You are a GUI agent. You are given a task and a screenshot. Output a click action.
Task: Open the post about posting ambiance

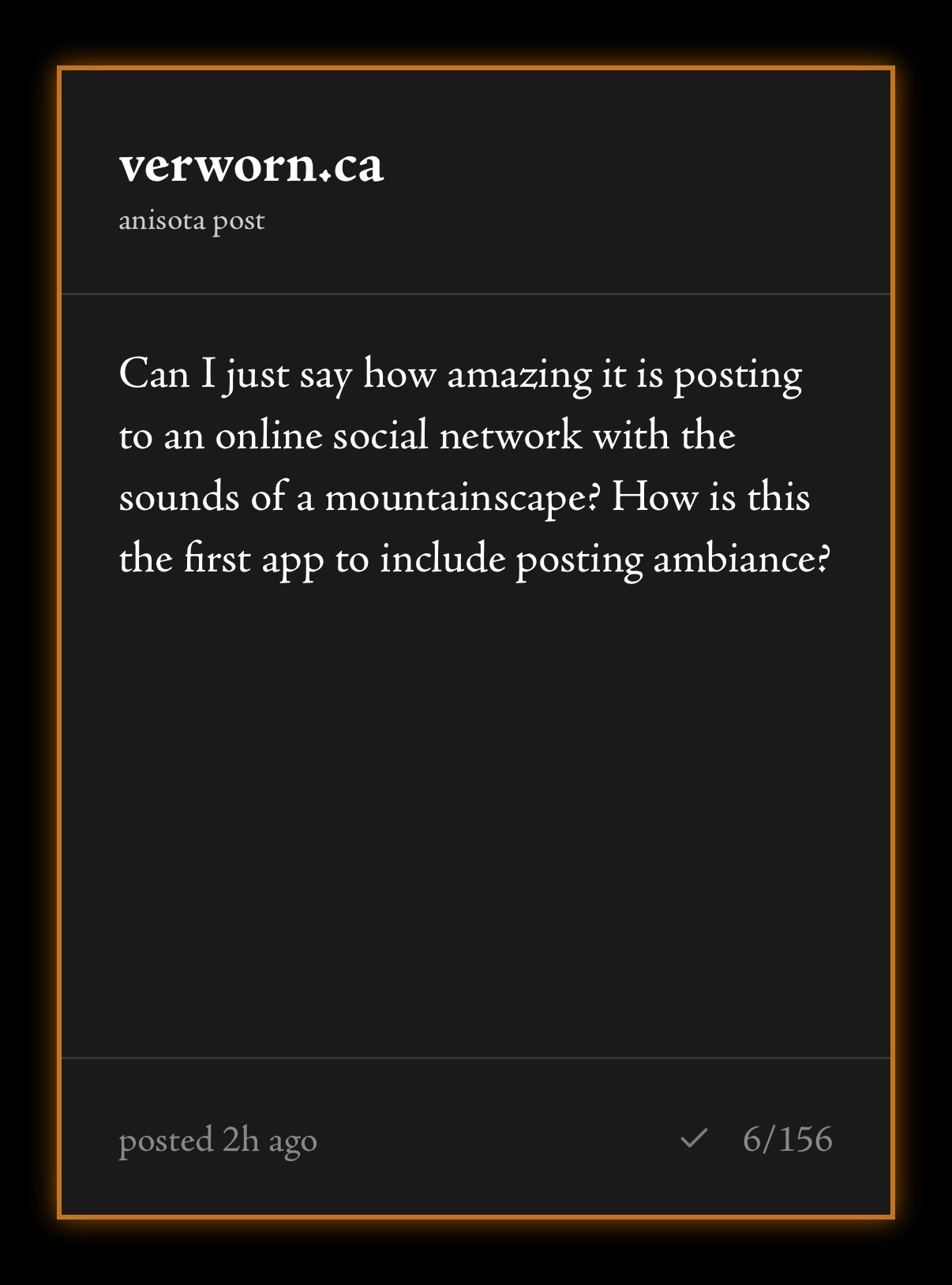click(x=474, y=466)
